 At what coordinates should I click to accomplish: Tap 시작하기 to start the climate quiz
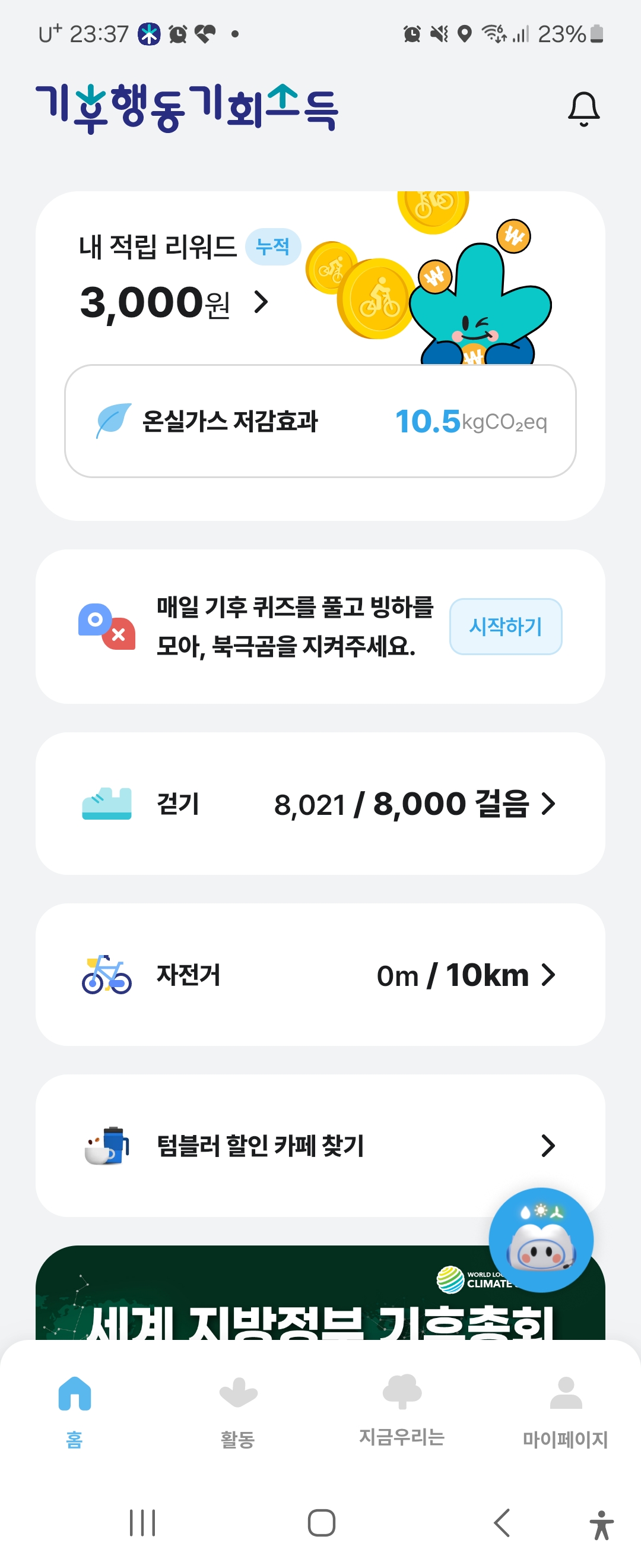pos(504,627)
